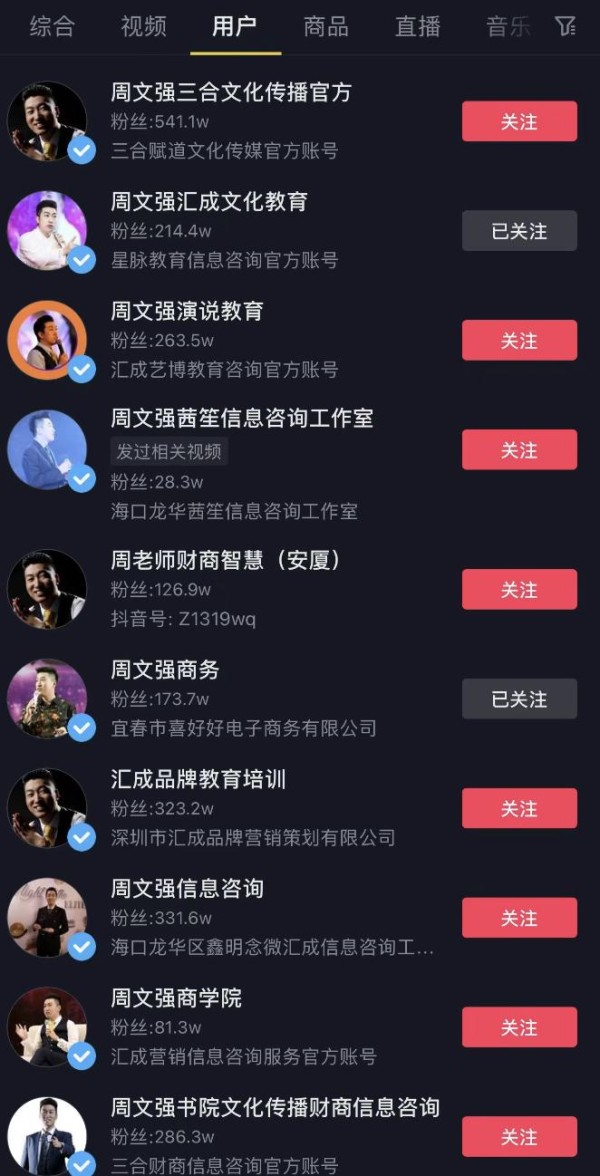Screen dimensions: 600x1176
Task: Tap 已关注 next to 周文强商务
Action: 519,699
